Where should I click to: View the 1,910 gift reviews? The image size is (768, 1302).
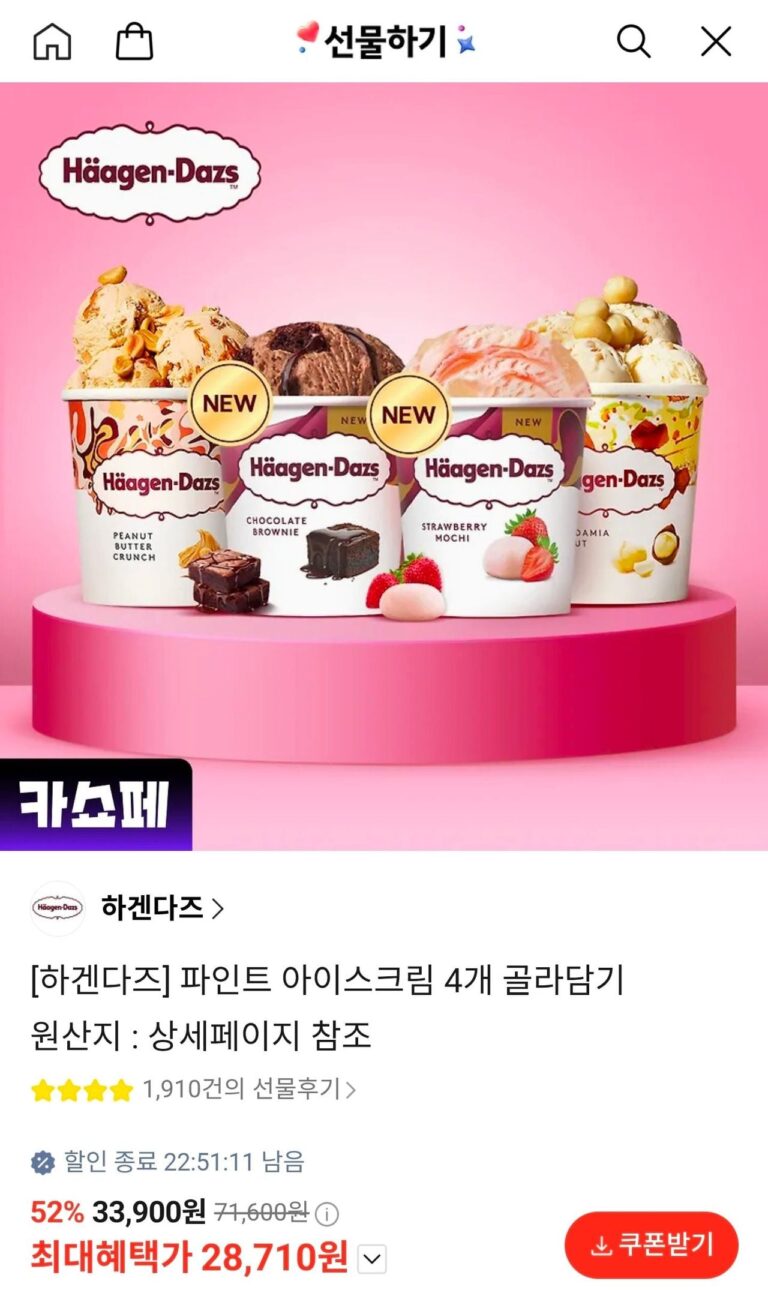[248, 1089]
